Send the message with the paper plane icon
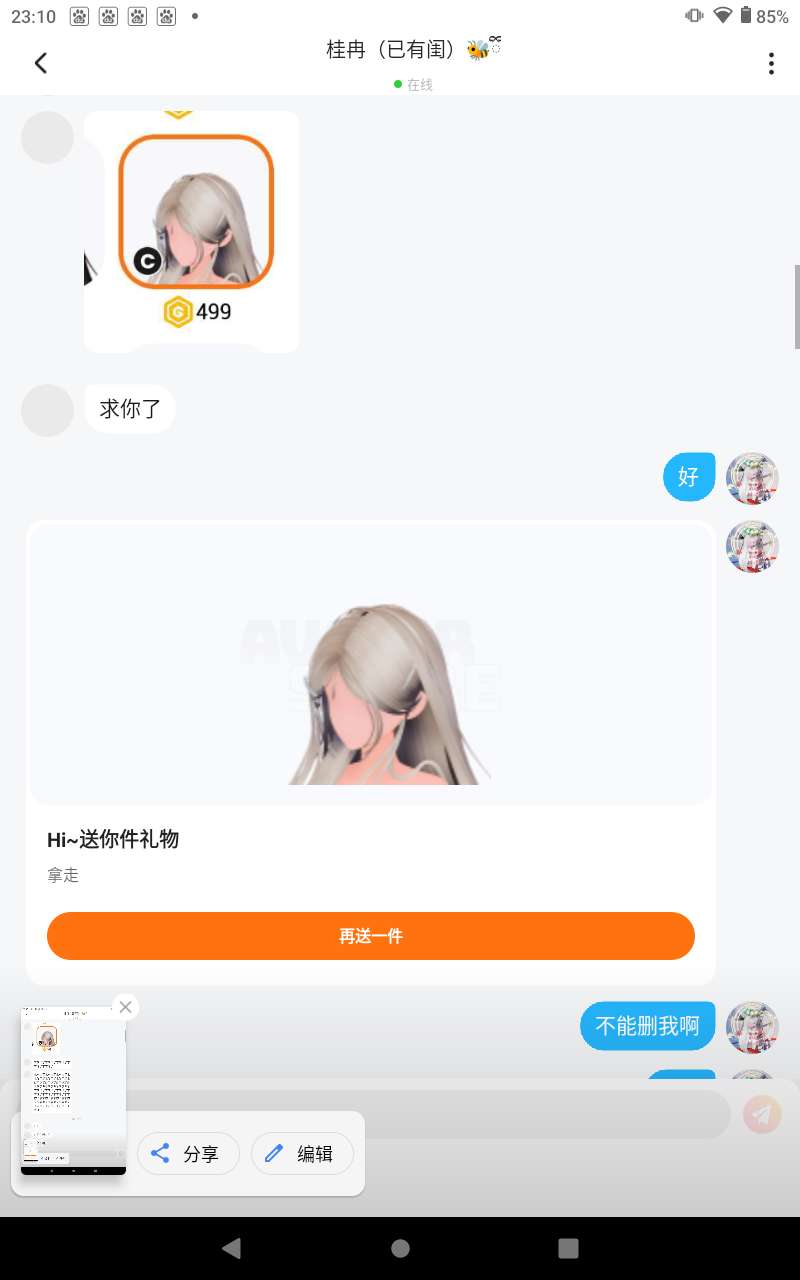Screen dimensions: 800x1280 tap(762, 1114)
